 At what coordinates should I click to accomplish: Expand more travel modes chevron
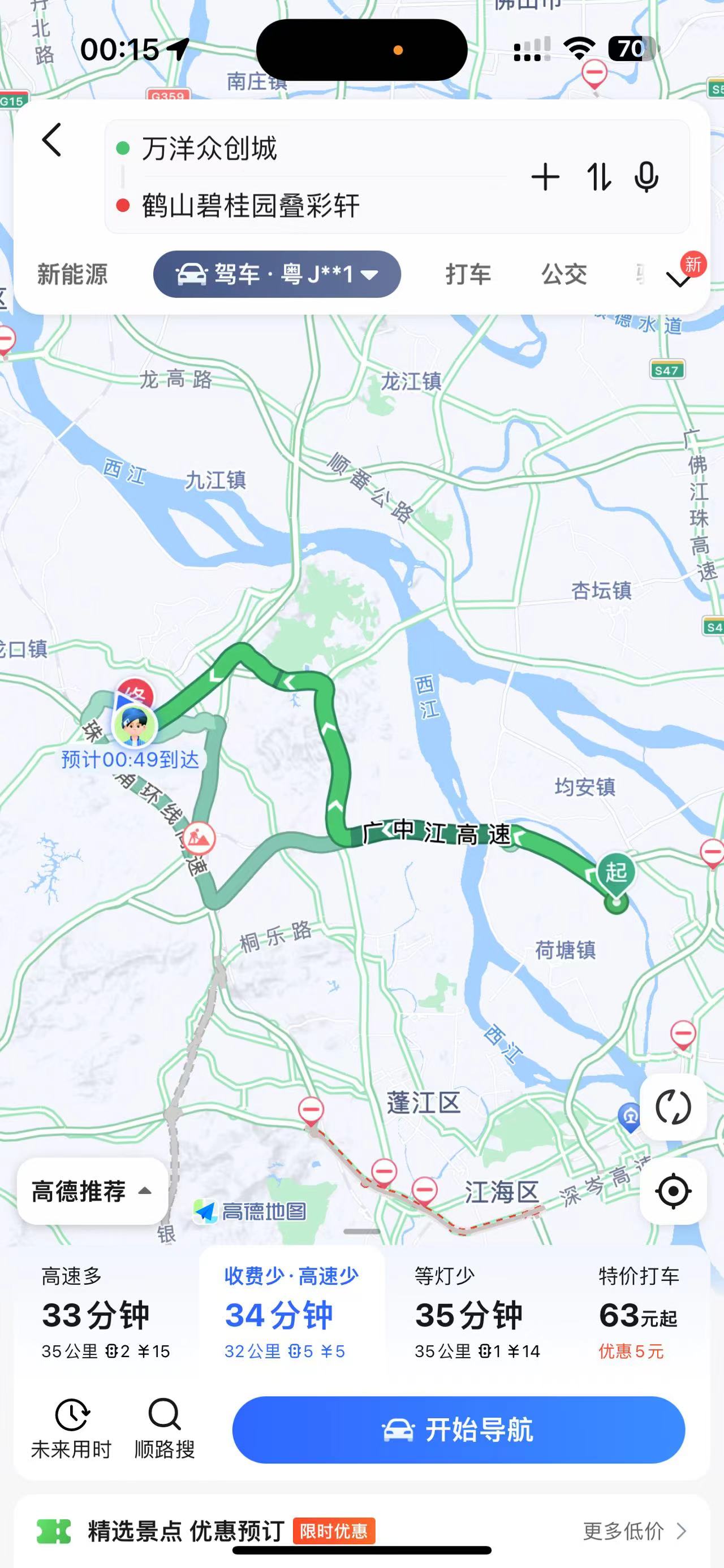(x=678, y=279)
